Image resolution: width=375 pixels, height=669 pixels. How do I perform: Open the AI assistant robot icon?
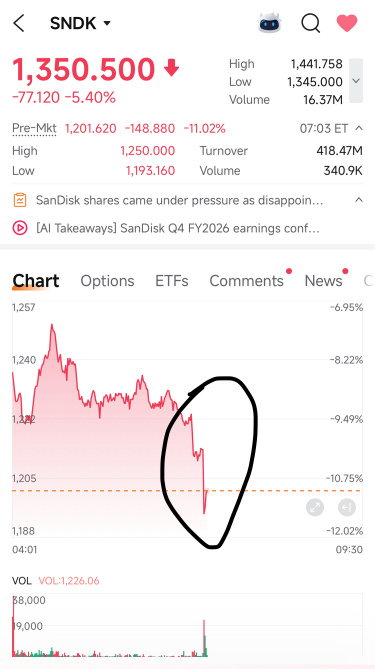271,23
